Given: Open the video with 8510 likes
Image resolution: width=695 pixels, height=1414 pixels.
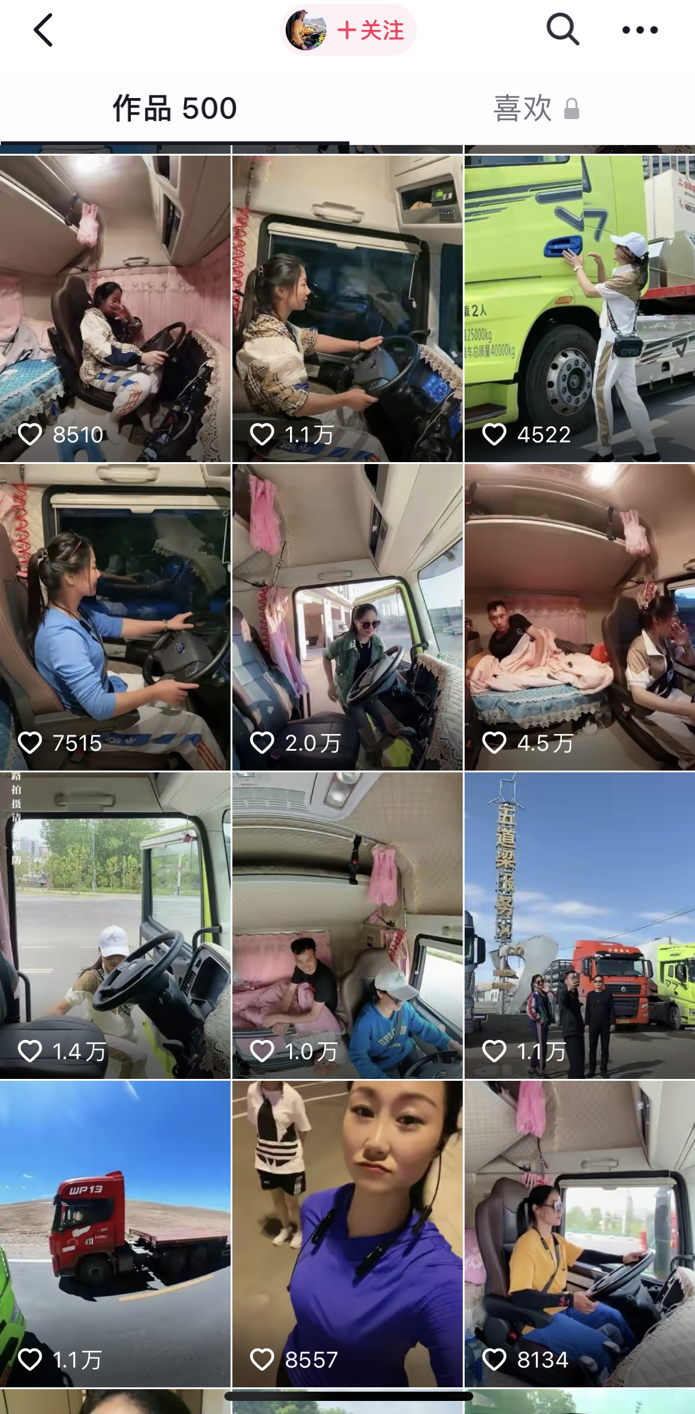Looking at the screenshot, I should [115, 308].
